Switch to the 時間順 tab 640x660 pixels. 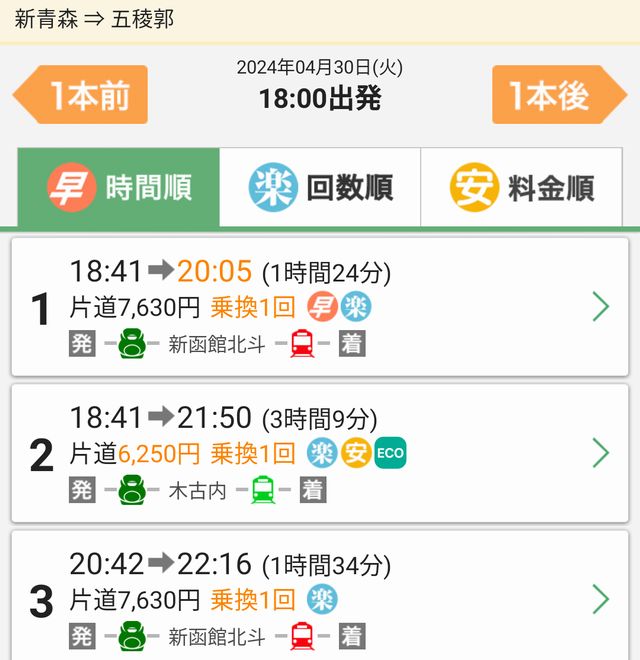[119, 187]
